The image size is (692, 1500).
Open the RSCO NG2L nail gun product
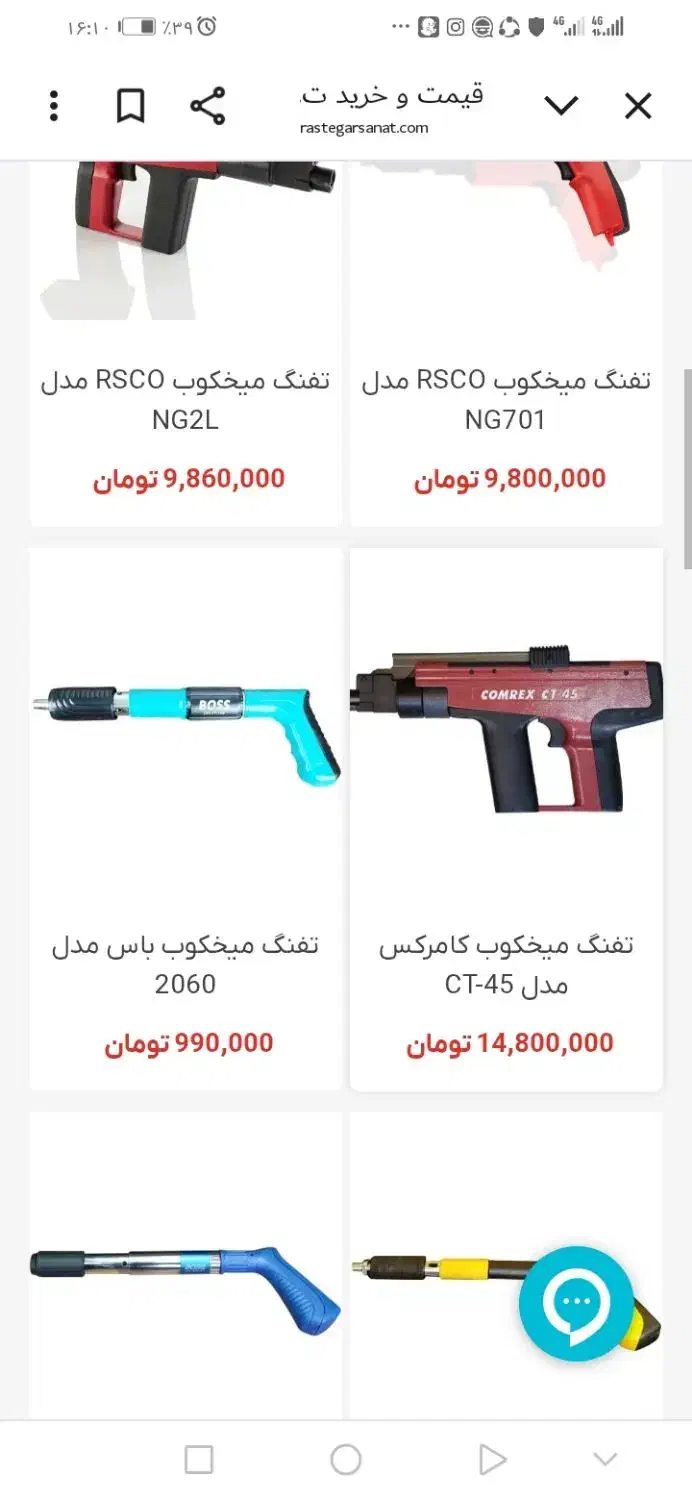pos(186,399)
